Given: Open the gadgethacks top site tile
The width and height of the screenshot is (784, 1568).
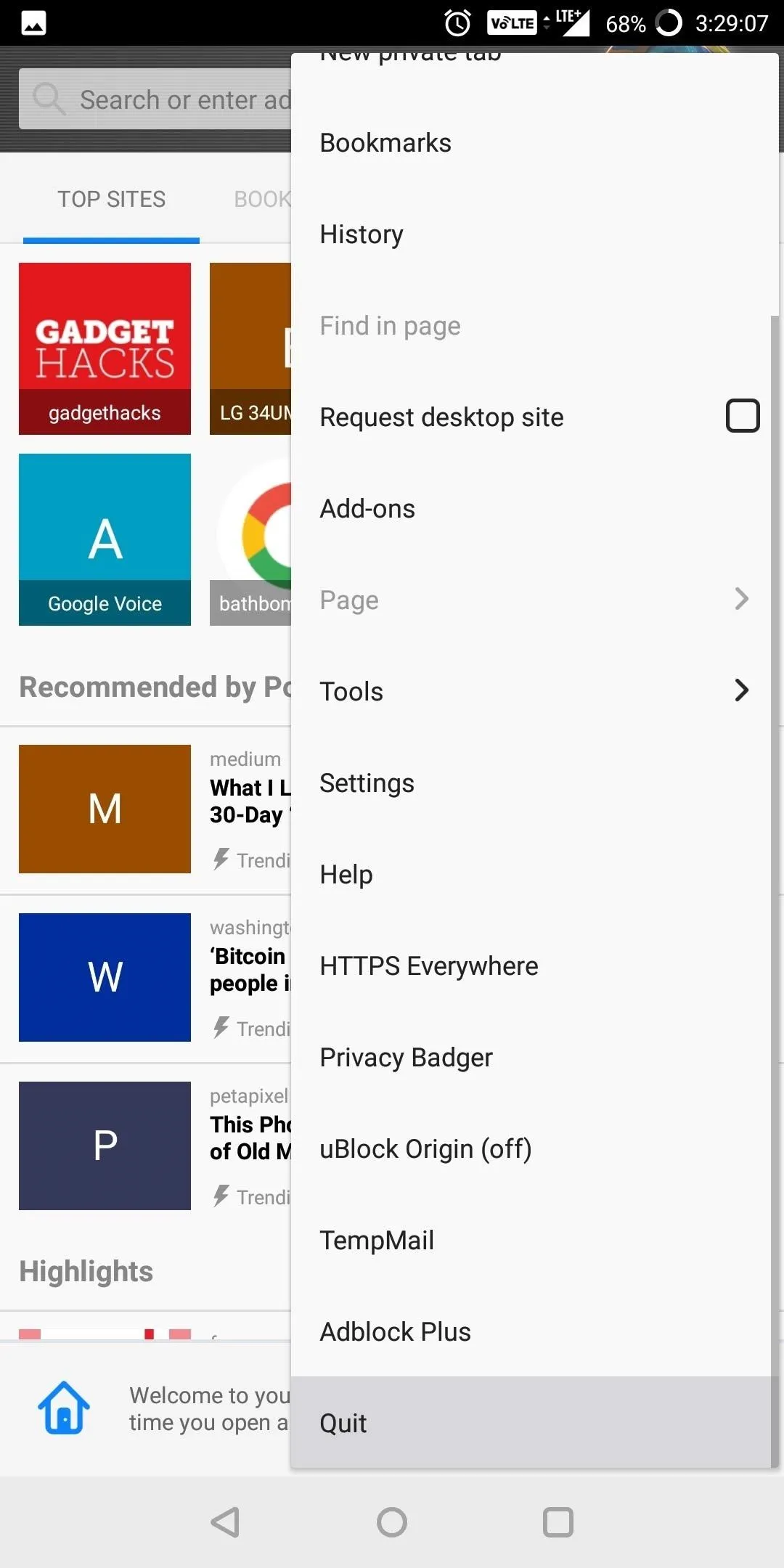Looking at the screenshot, I should click(x=105, y=348).
